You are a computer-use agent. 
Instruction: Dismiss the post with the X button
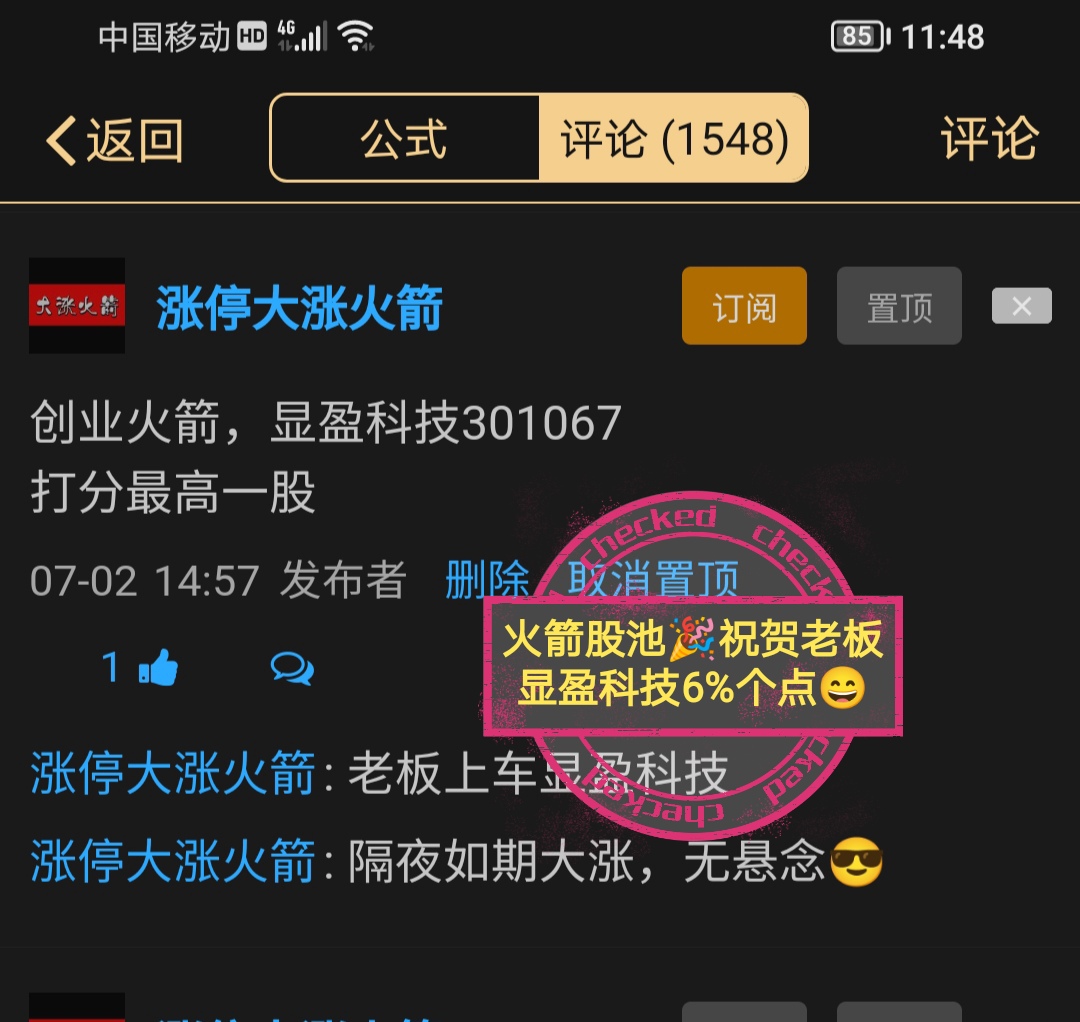[1021, 306]
